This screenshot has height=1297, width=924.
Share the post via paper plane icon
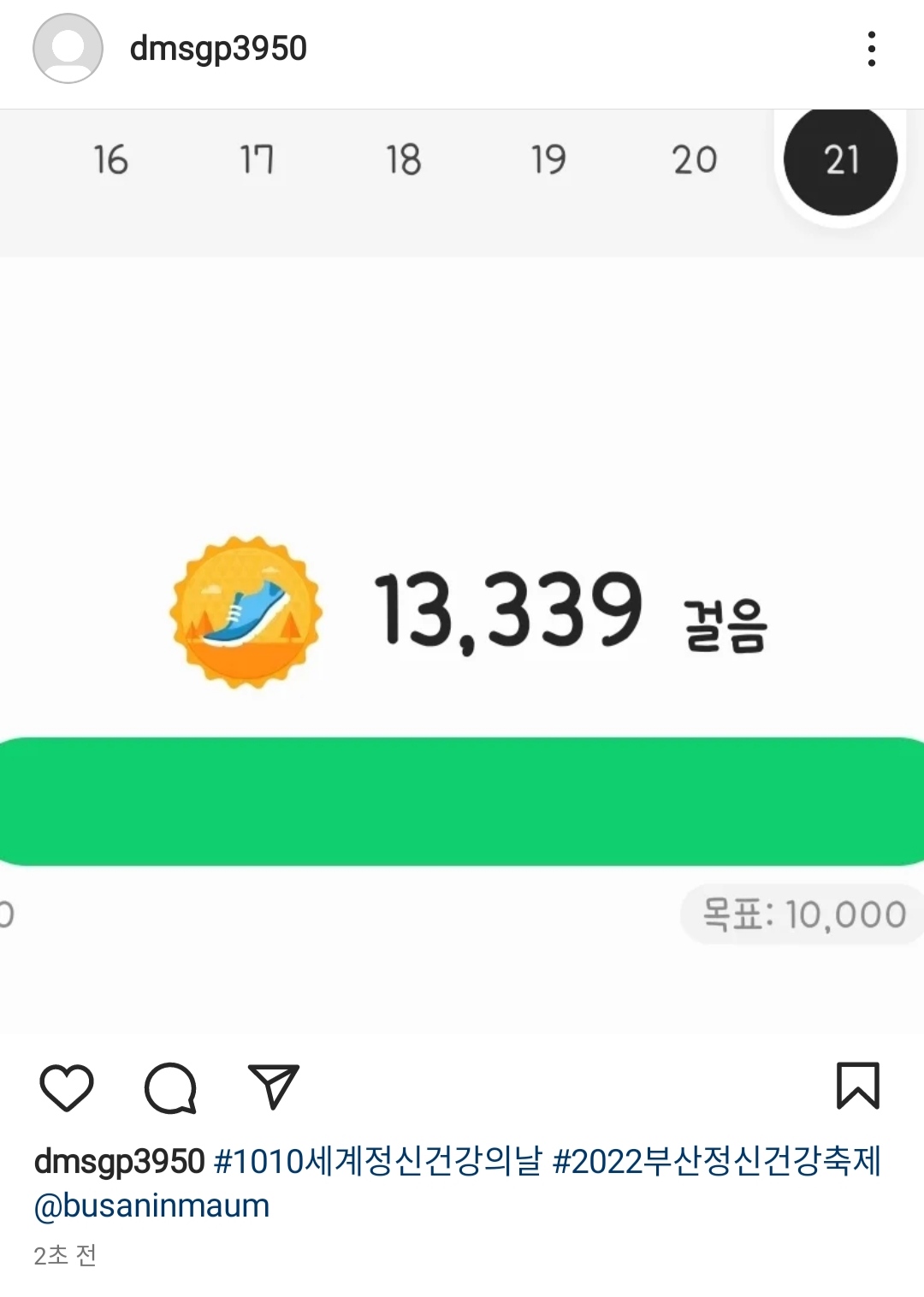click(273, 1087)
